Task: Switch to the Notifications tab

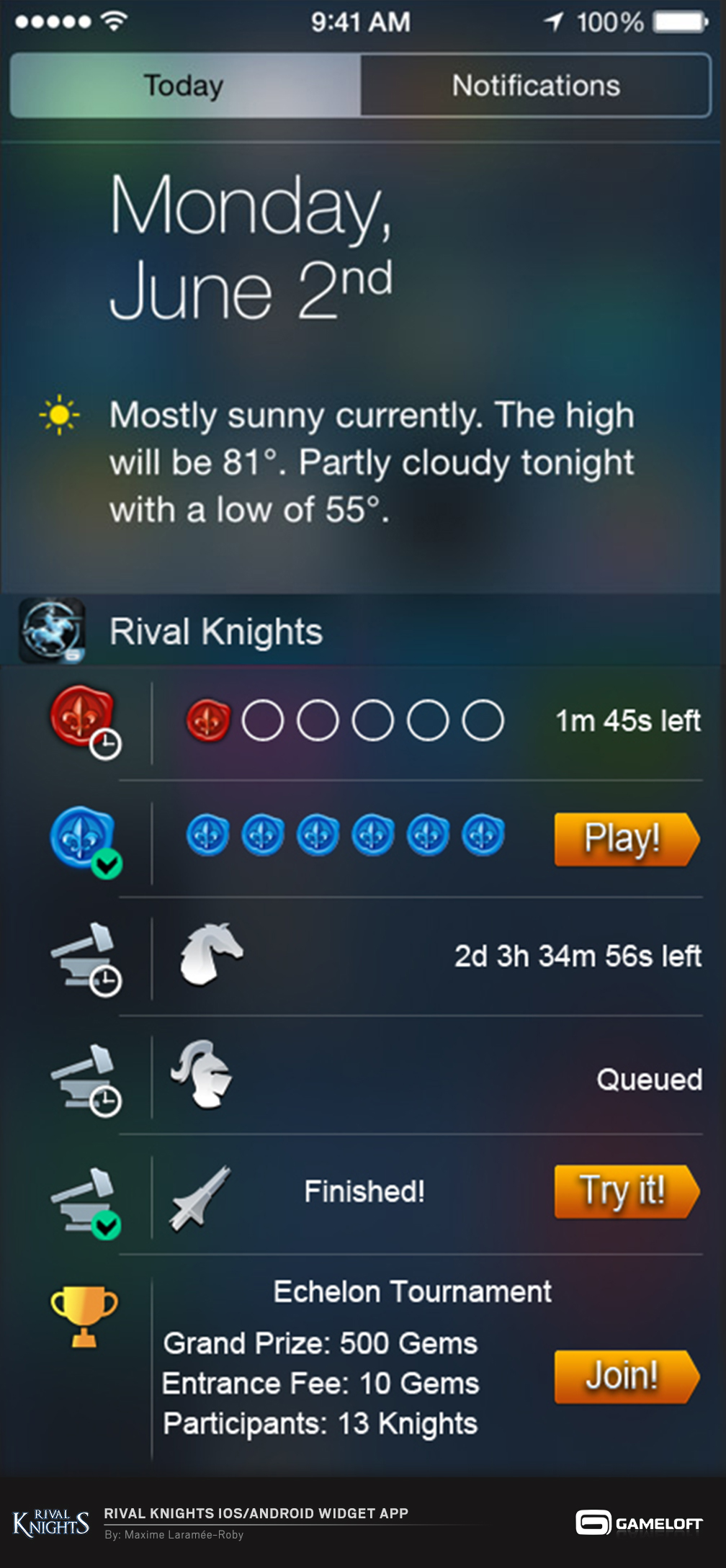Action: [x=535, y=86]
